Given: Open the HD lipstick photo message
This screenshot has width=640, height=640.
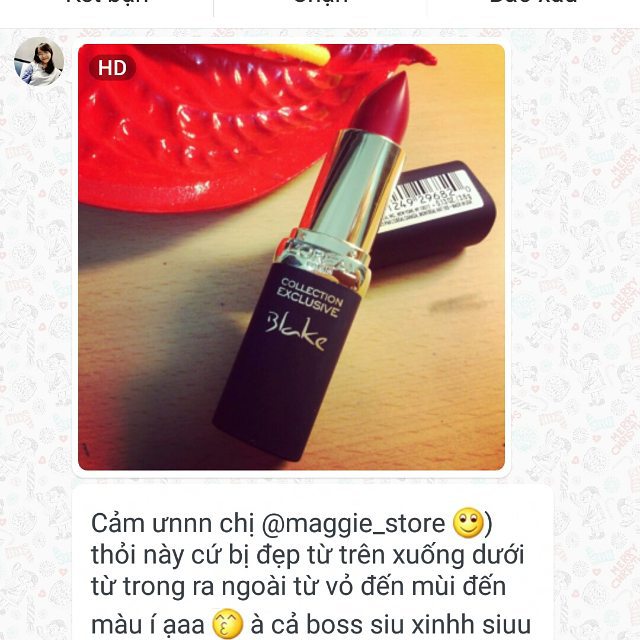Looking at the screenshot, I should [x=291, y=257].
